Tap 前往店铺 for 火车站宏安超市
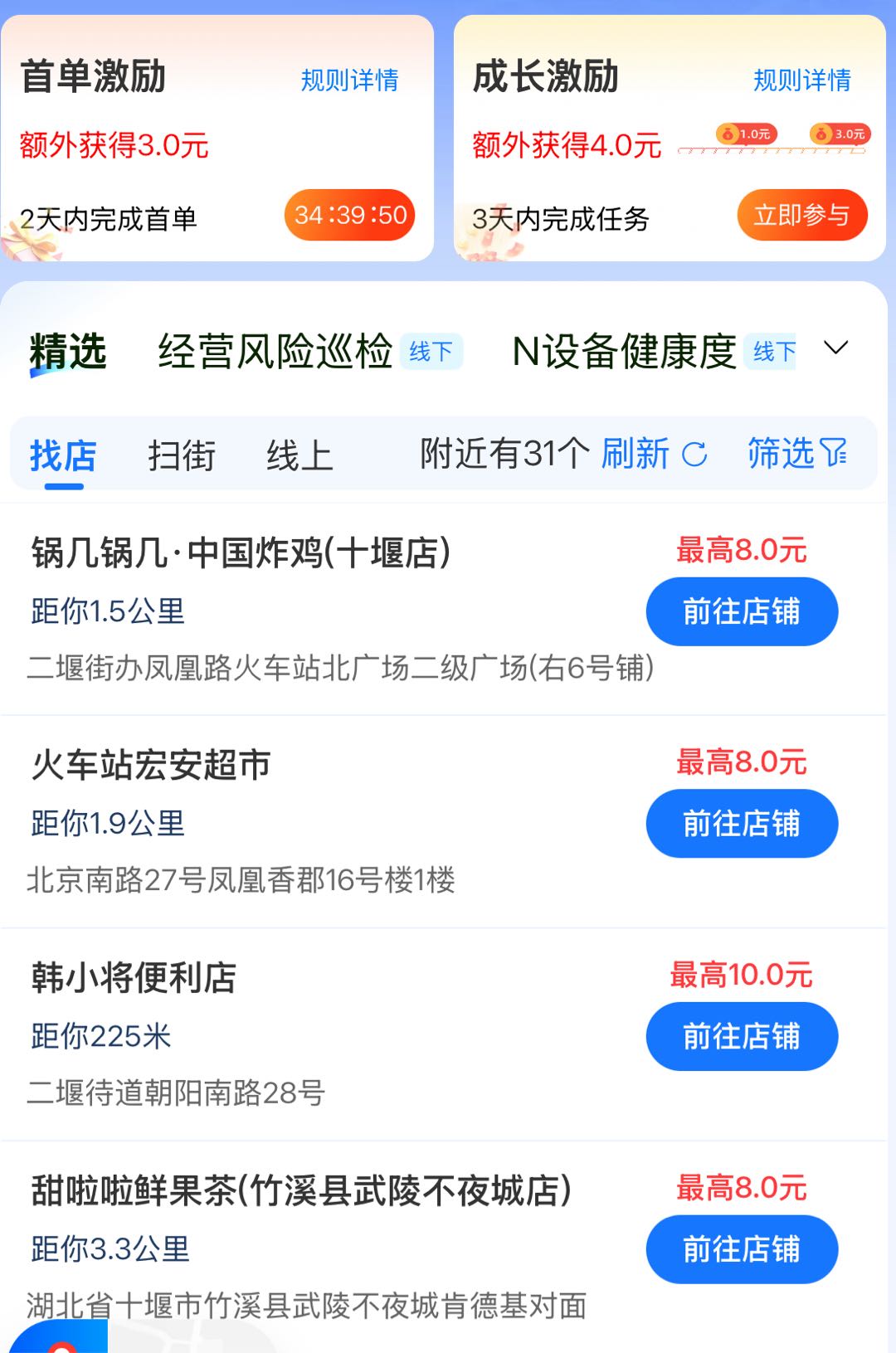This screenshot has height=1353, width=896. coord(741,823)
